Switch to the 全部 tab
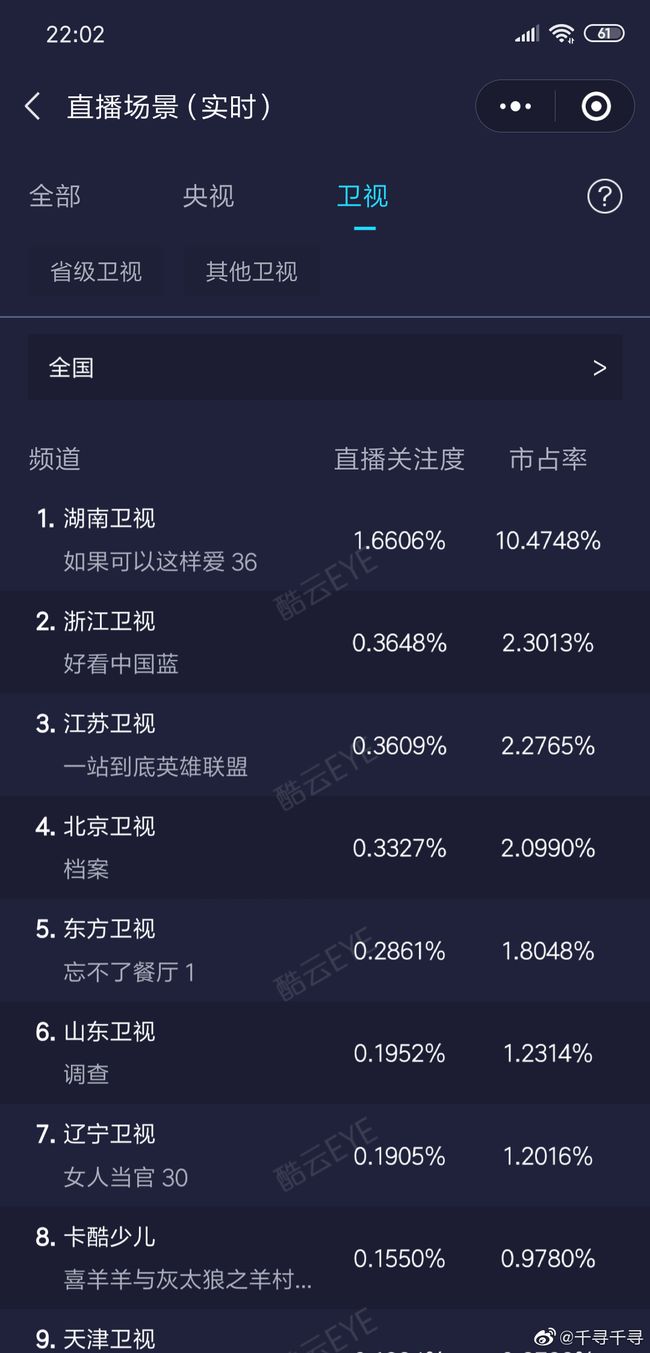The image size is (650, 1353). click(x=55, y=196)
